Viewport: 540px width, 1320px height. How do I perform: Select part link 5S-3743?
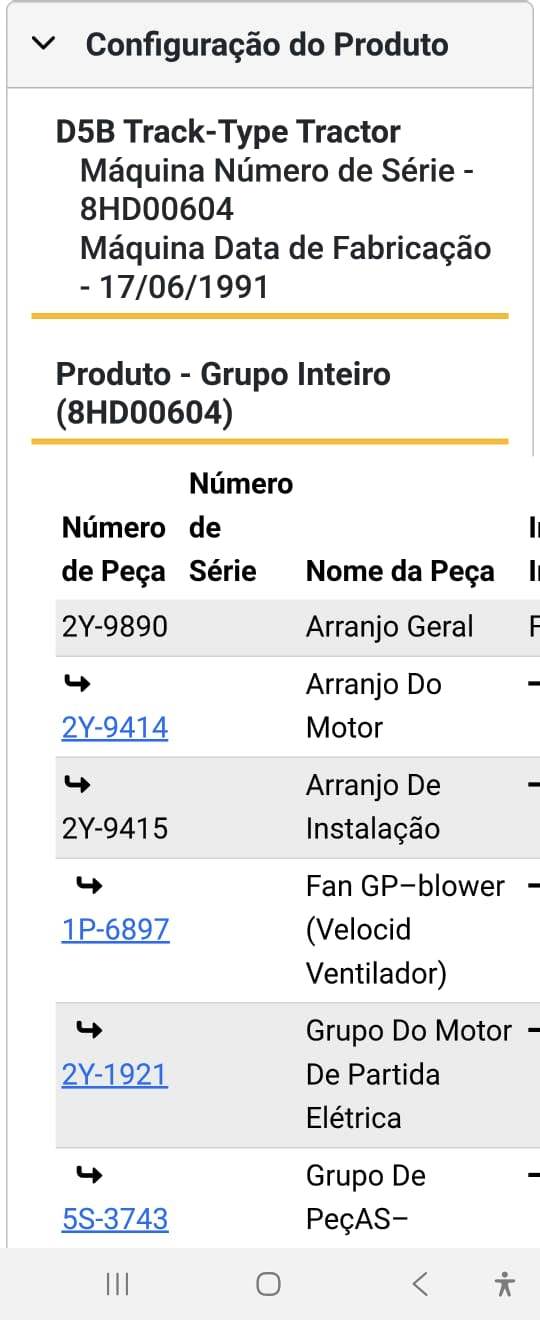(115, 1219)
